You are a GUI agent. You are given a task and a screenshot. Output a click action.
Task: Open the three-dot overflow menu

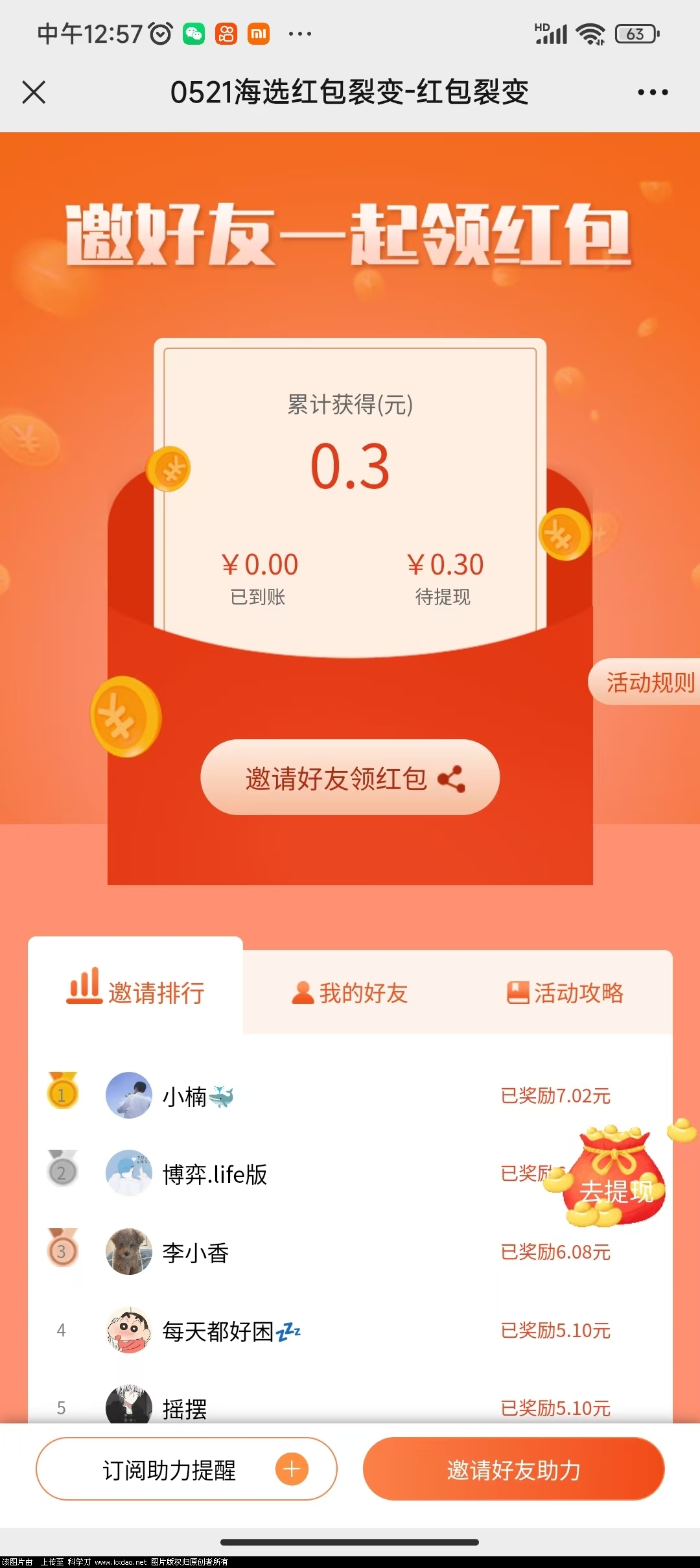pyautogui.click(x=652, y=92)
